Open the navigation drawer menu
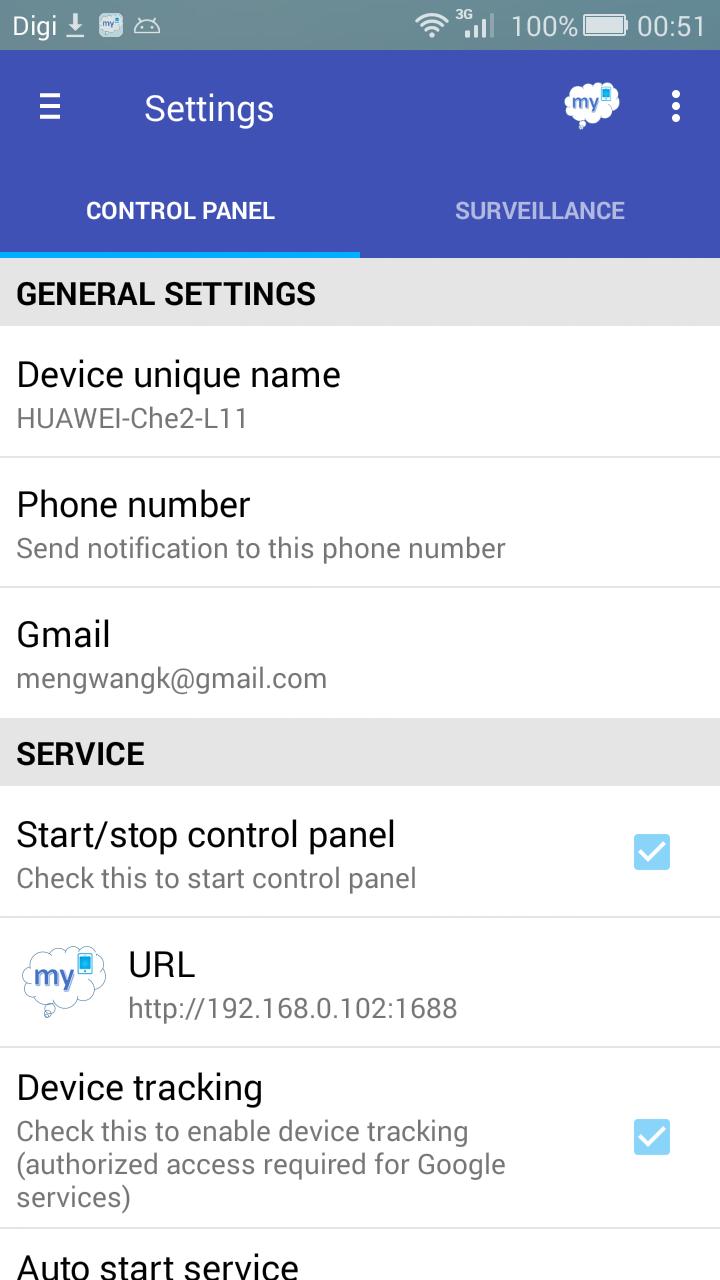The width and height of the screenshot is (720, 1280). coord(50,107)
